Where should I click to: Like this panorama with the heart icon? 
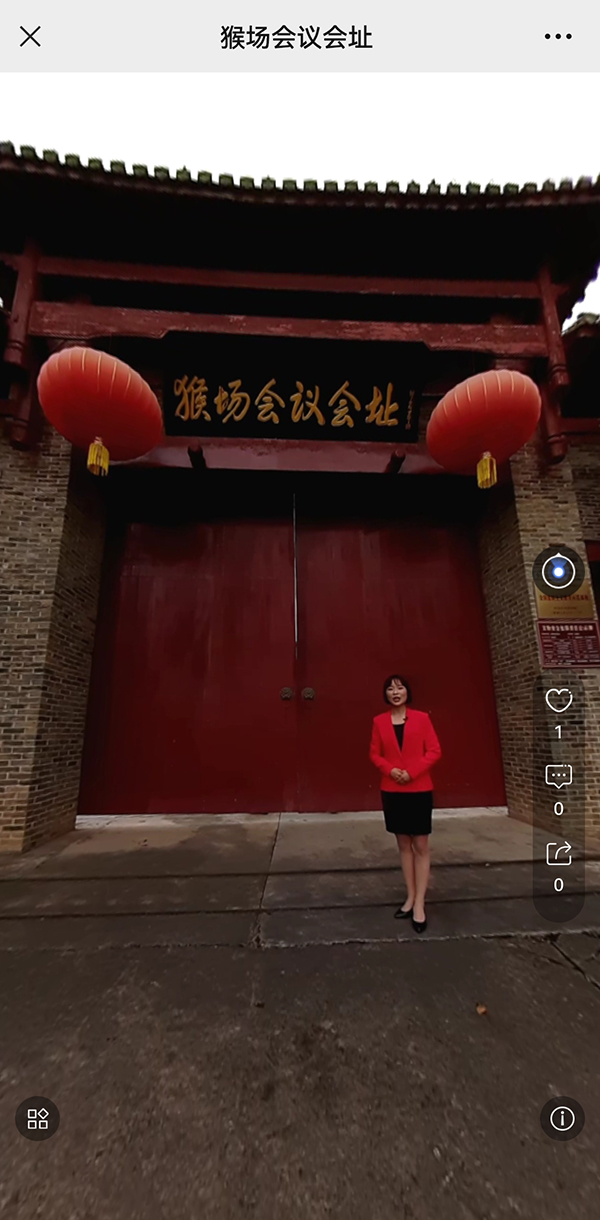click(x=558, y=700)
